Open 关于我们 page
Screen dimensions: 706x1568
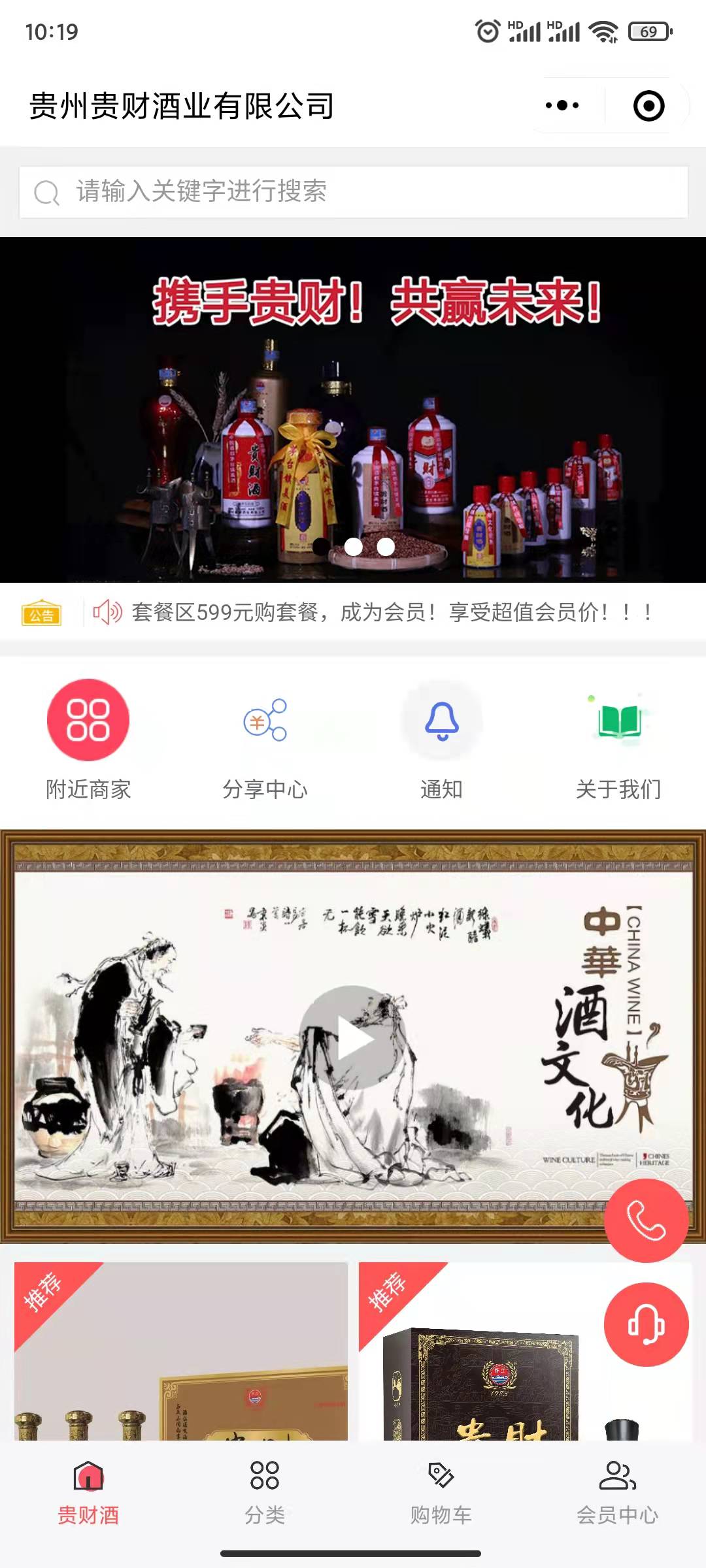click(x=618, y=739)
